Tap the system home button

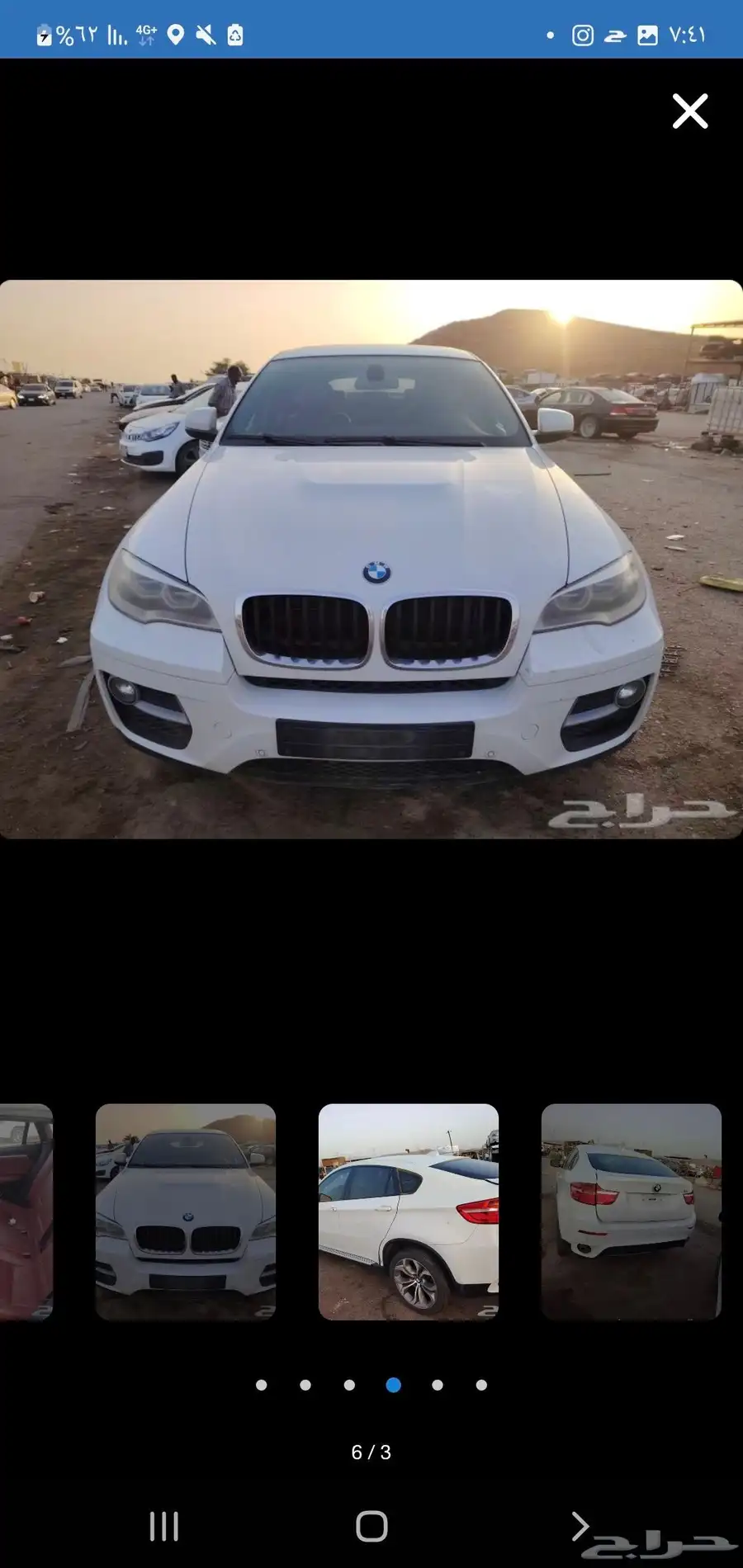click(x=371, y=1526)
